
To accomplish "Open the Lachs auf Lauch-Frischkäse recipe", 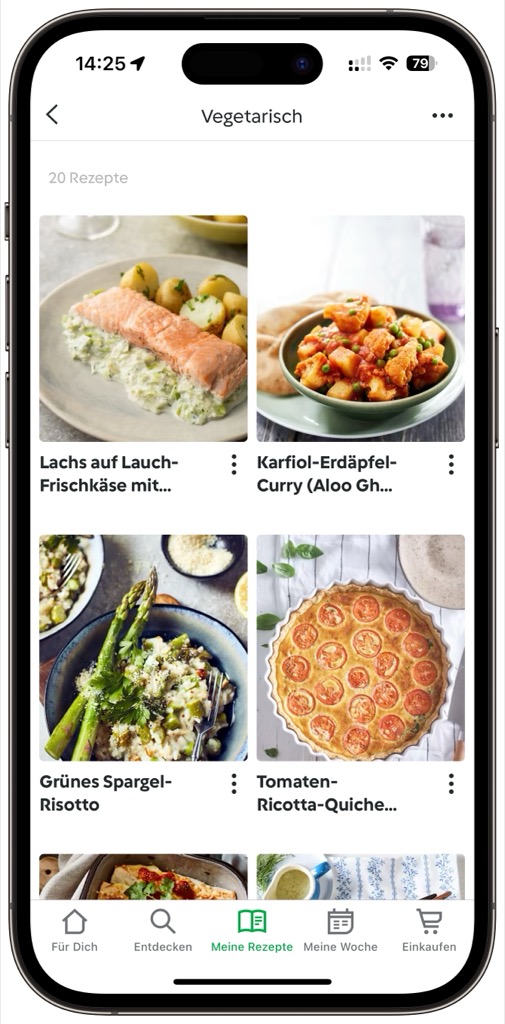I will click(143, 328).
